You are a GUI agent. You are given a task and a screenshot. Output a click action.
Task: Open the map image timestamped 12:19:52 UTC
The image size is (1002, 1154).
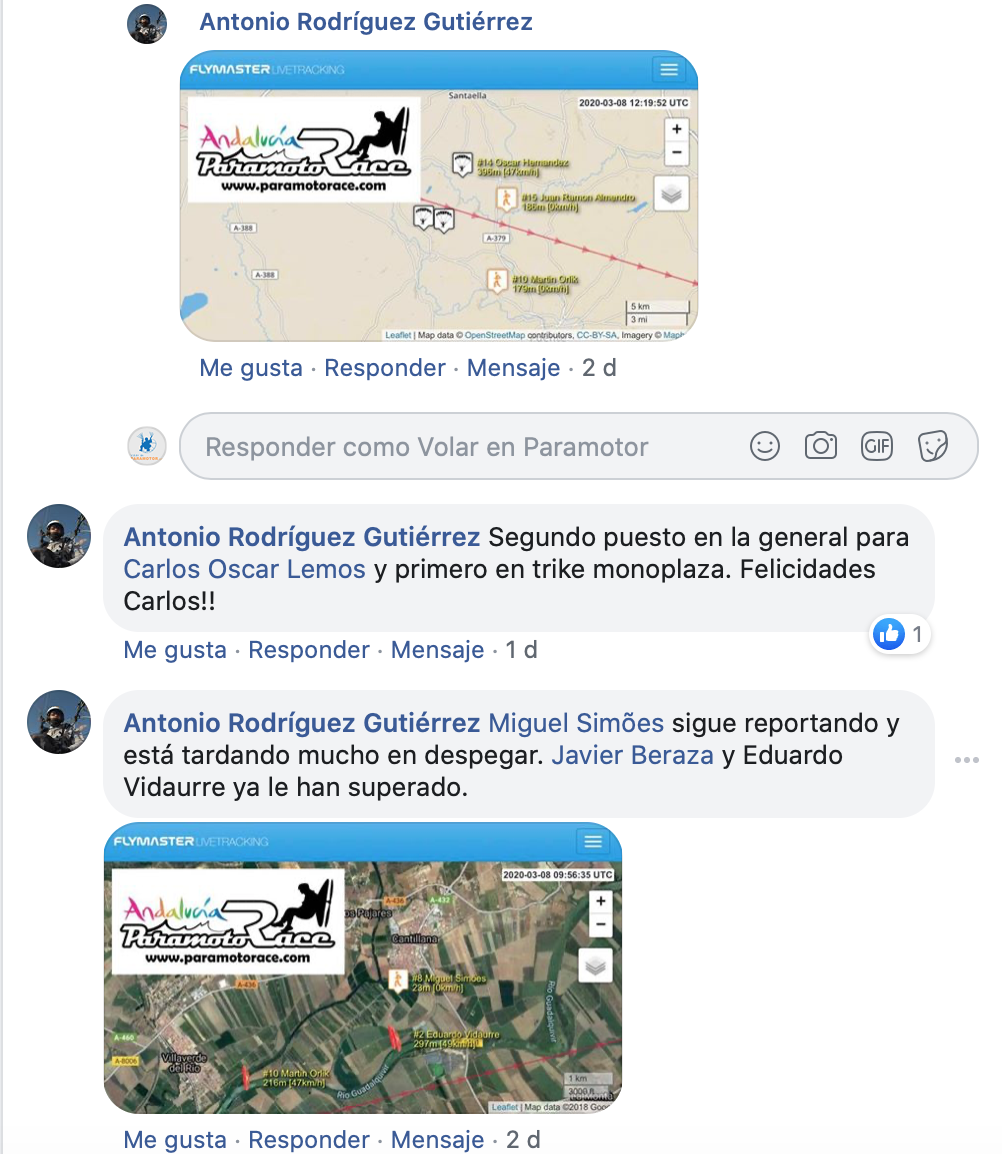(439, 196)
